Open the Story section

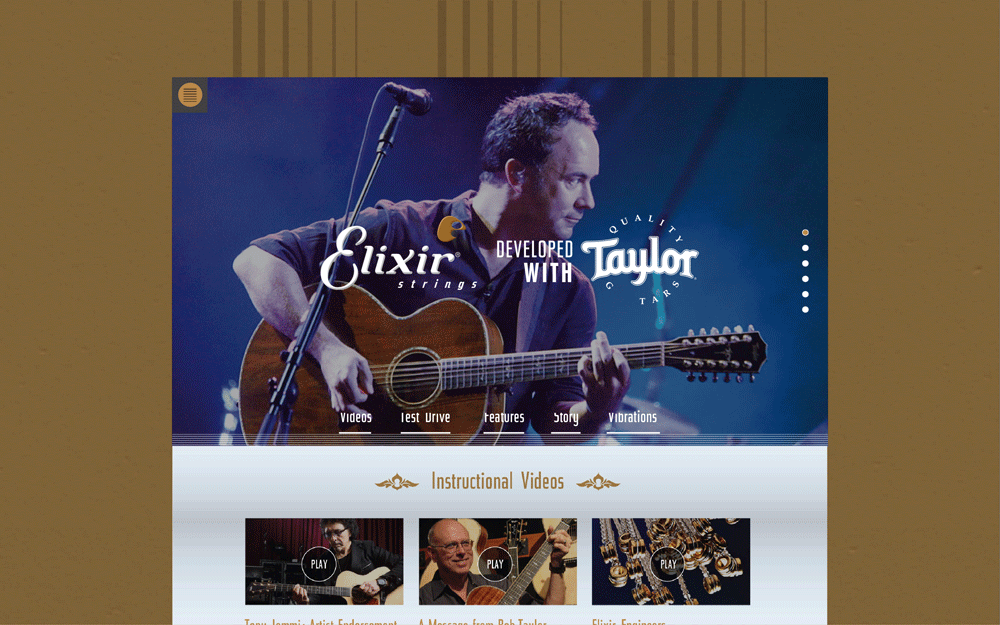566,418
